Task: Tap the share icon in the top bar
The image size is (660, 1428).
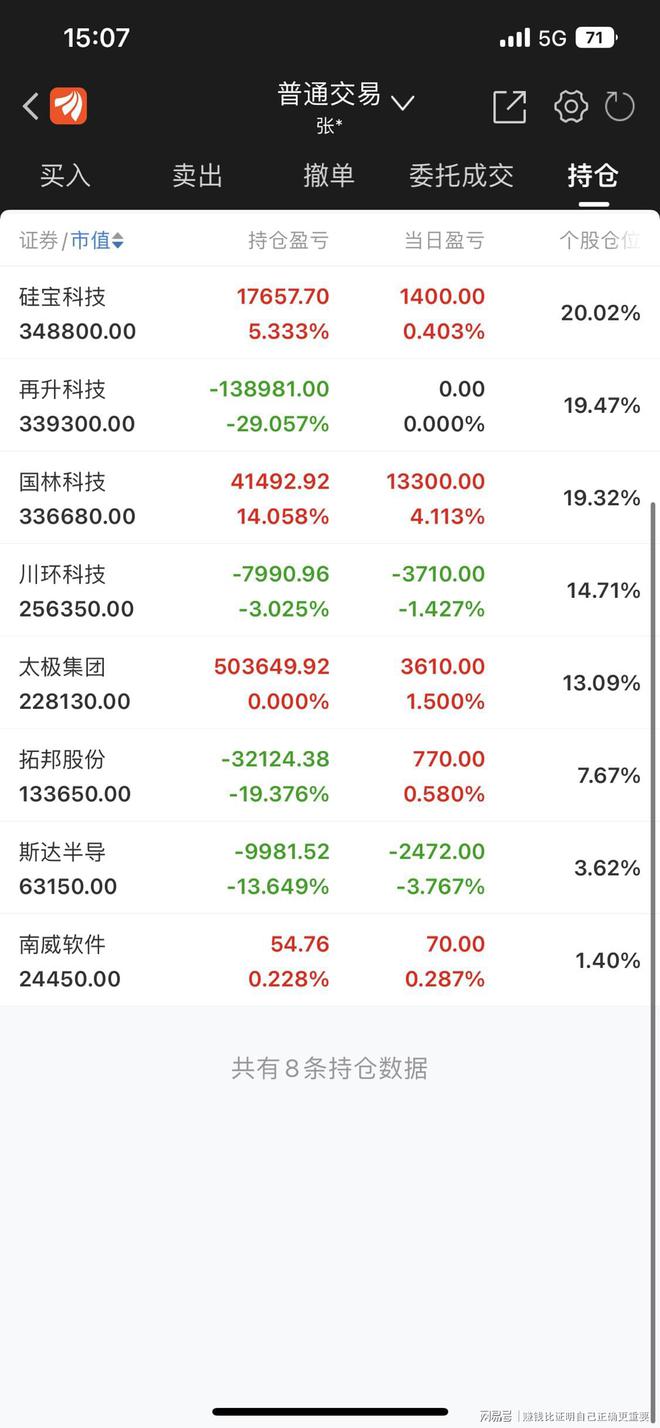Action: tap(509, 106)
